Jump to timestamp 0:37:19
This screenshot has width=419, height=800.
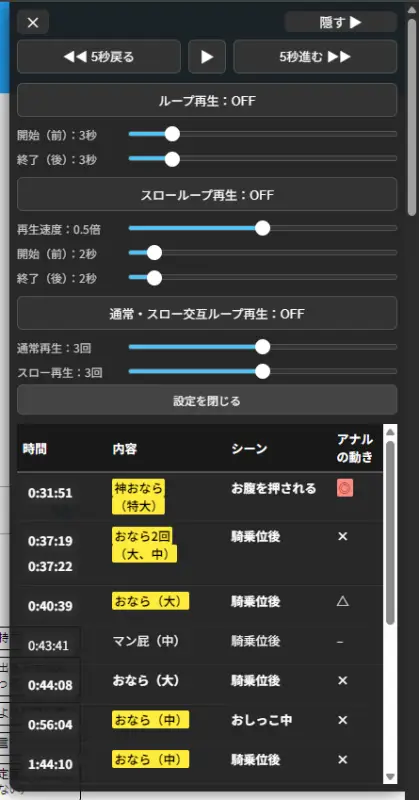pyautogui.click(x=50, y=541)
